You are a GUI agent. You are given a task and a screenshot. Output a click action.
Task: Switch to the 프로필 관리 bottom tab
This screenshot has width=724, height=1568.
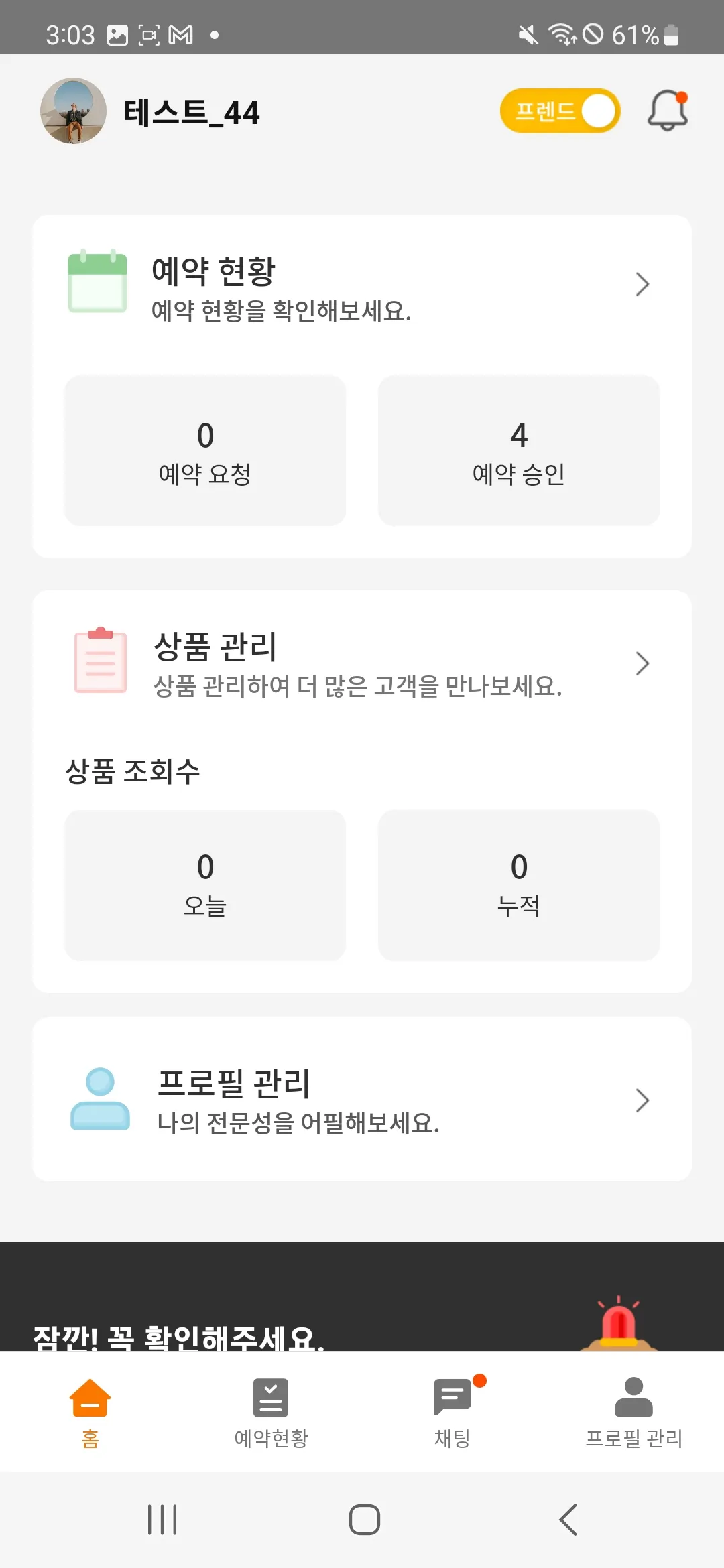coord(633,1411)
